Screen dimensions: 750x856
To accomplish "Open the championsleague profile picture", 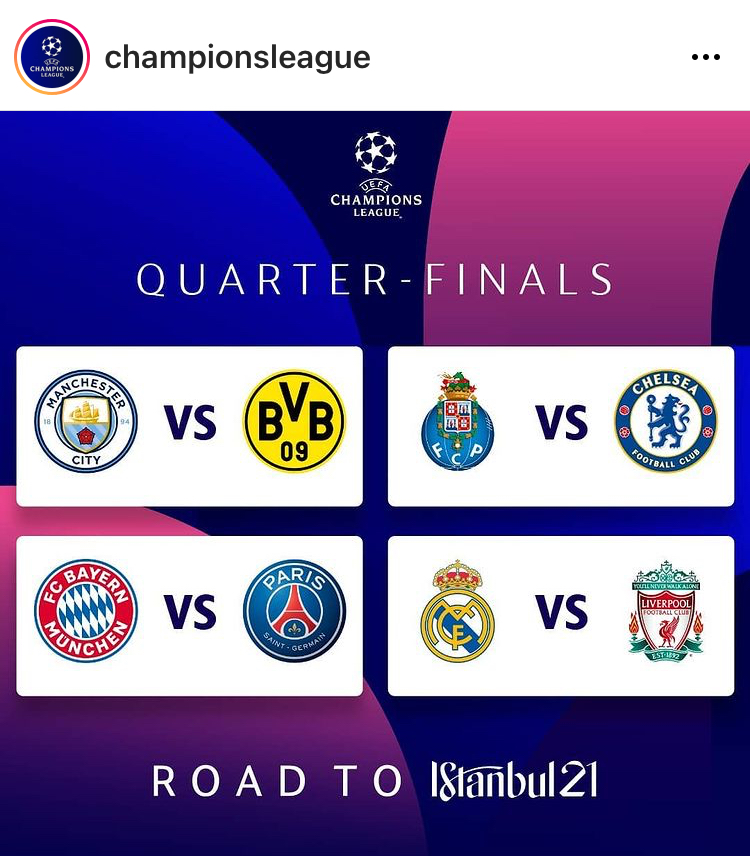I will 52,57.
